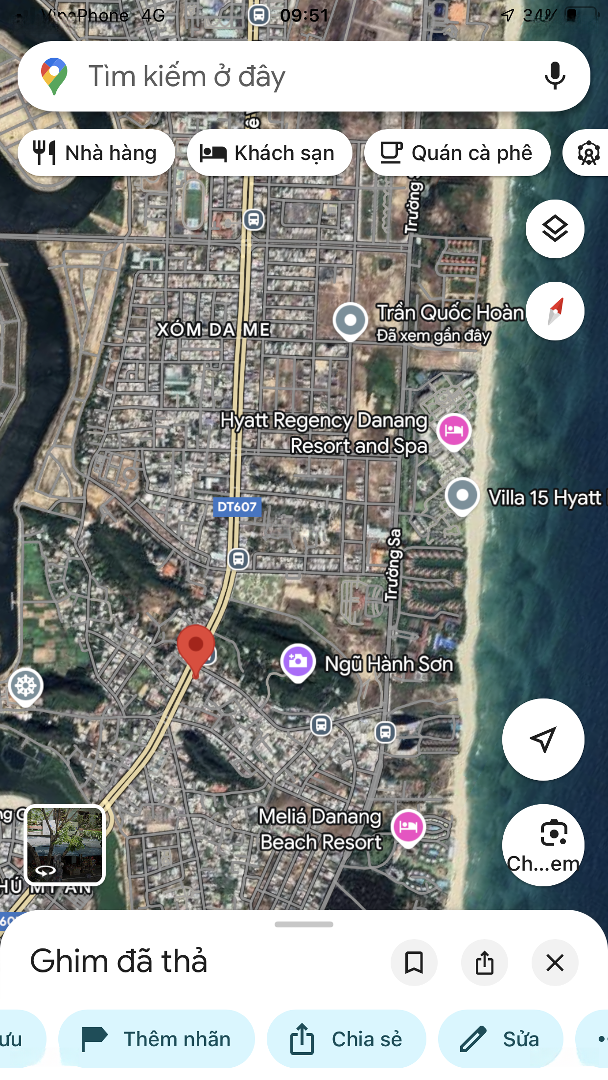Image resolution: width=608 pixels, height=1080 pixels.
Task: Open Hyatt Regency Danang Resort and Spa marker
Action: [454, 432]
